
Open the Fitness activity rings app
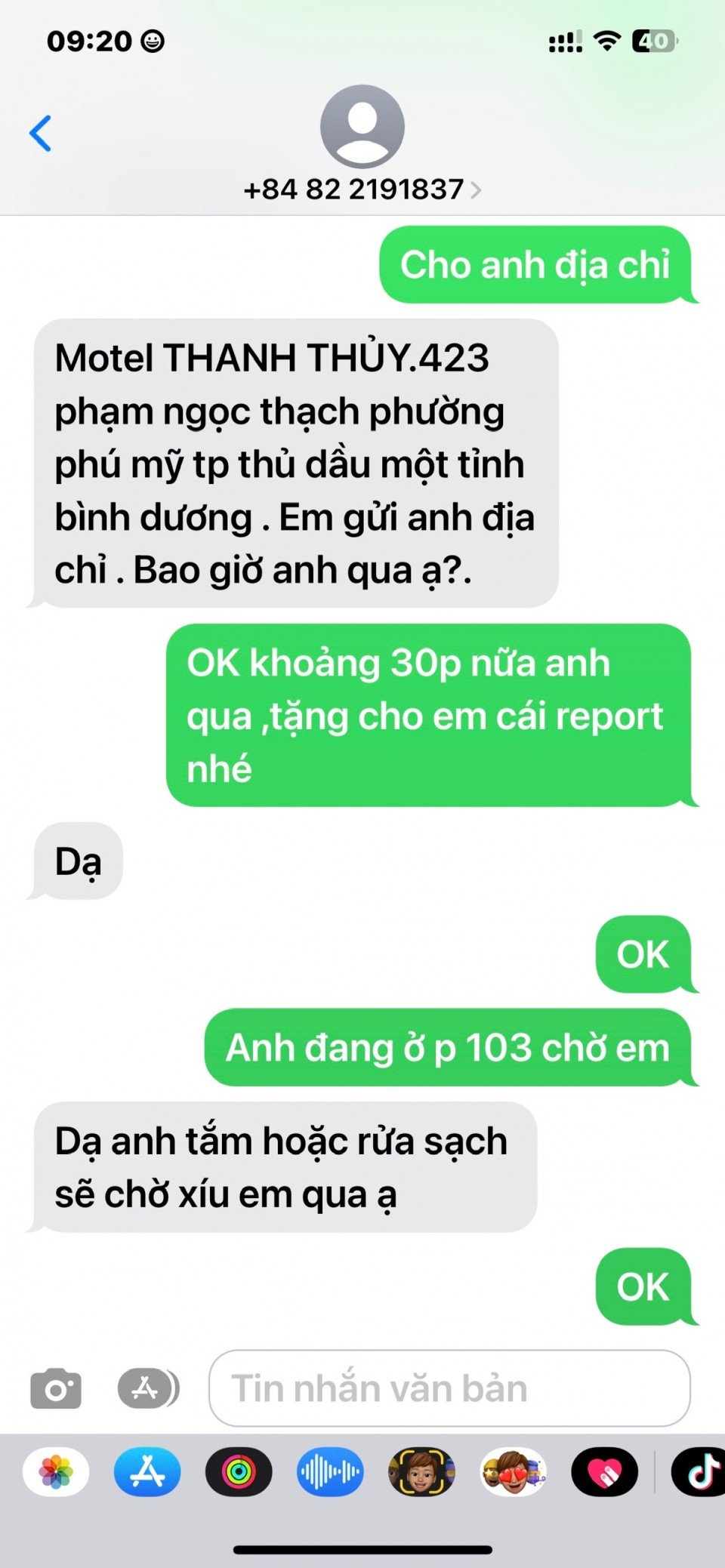coord(239,1471)
